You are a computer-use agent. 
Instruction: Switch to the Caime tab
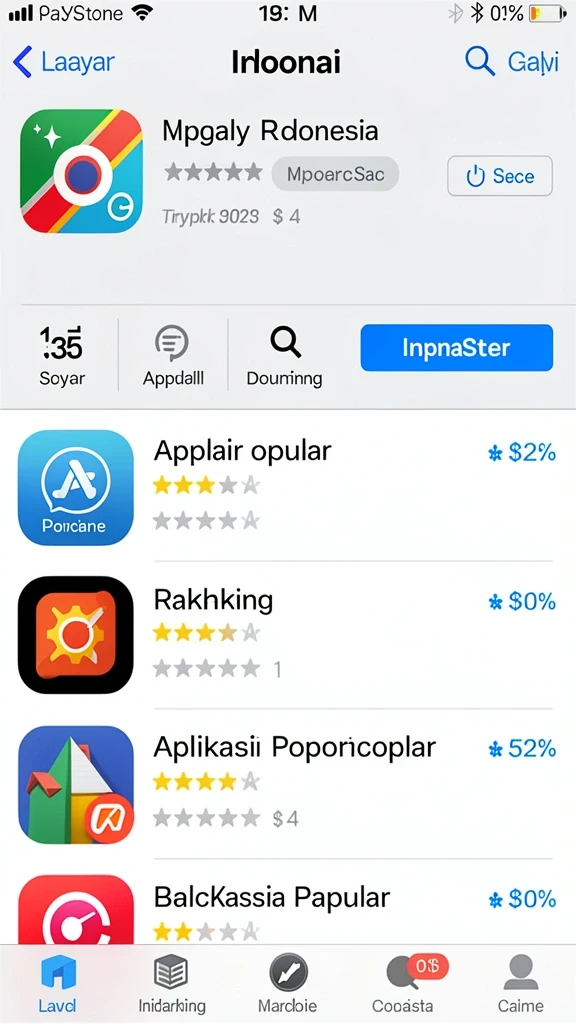click(520, 984)
